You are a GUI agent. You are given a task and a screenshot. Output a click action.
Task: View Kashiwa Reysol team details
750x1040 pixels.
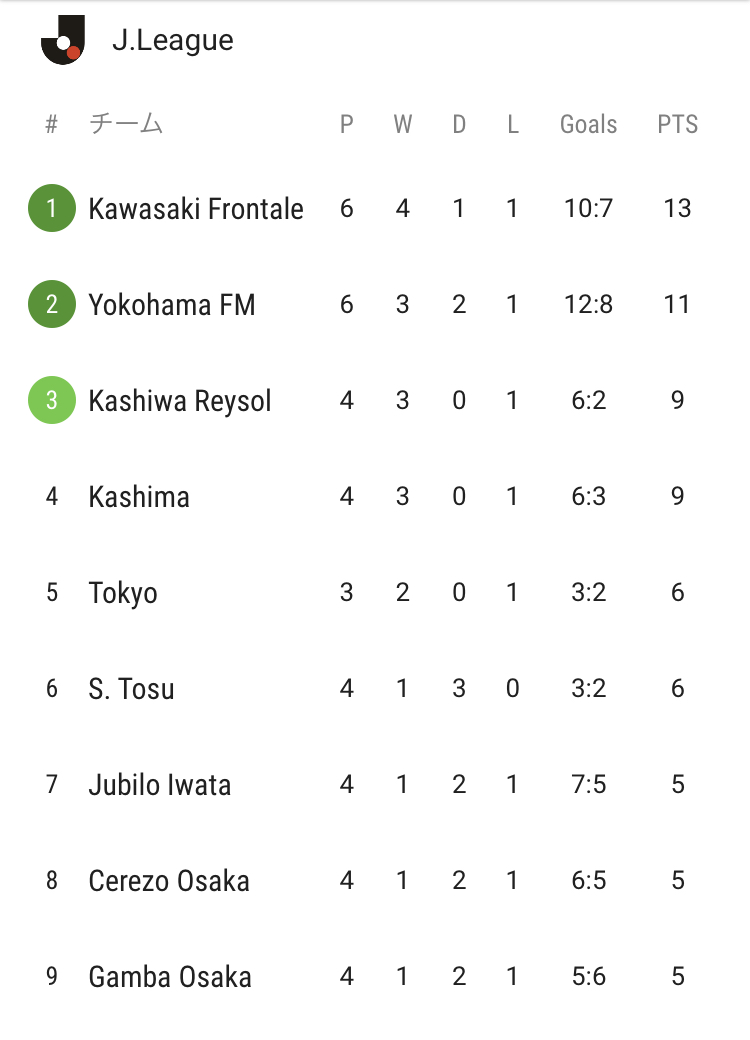pyautogui.click(x=375, y=401)
